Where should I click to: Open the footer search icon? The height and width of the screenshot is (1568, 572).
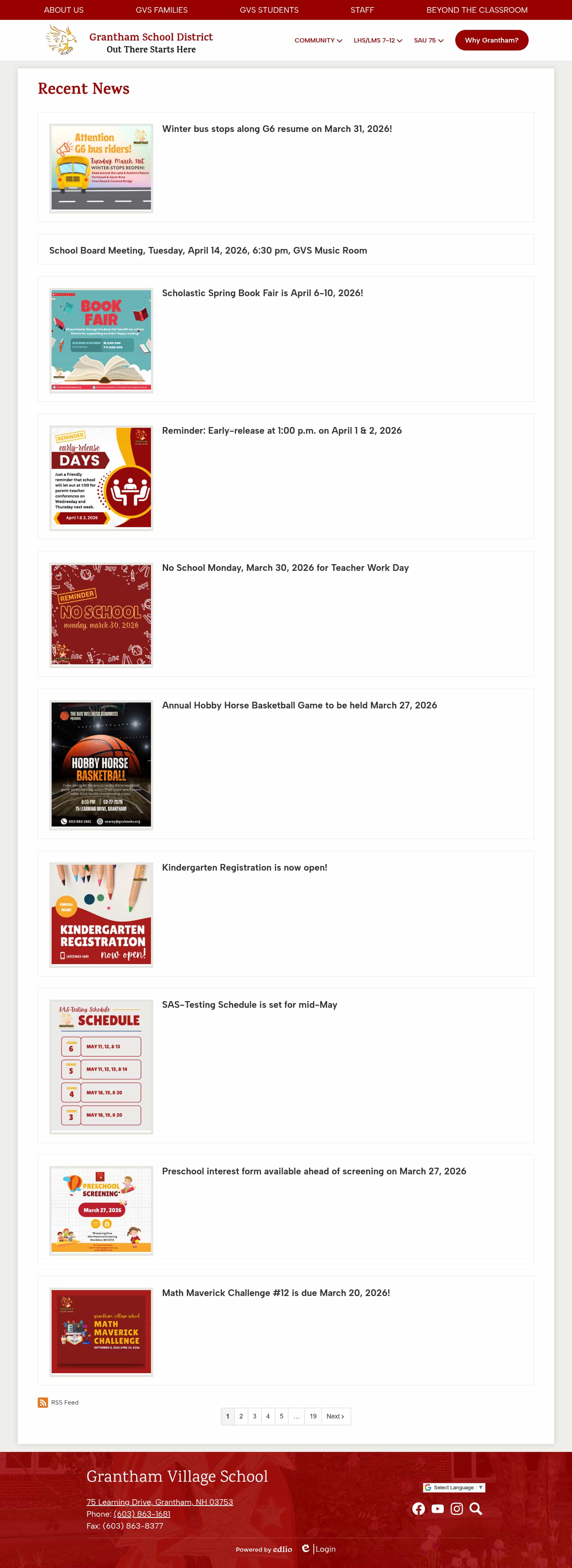pos(476,1508)
